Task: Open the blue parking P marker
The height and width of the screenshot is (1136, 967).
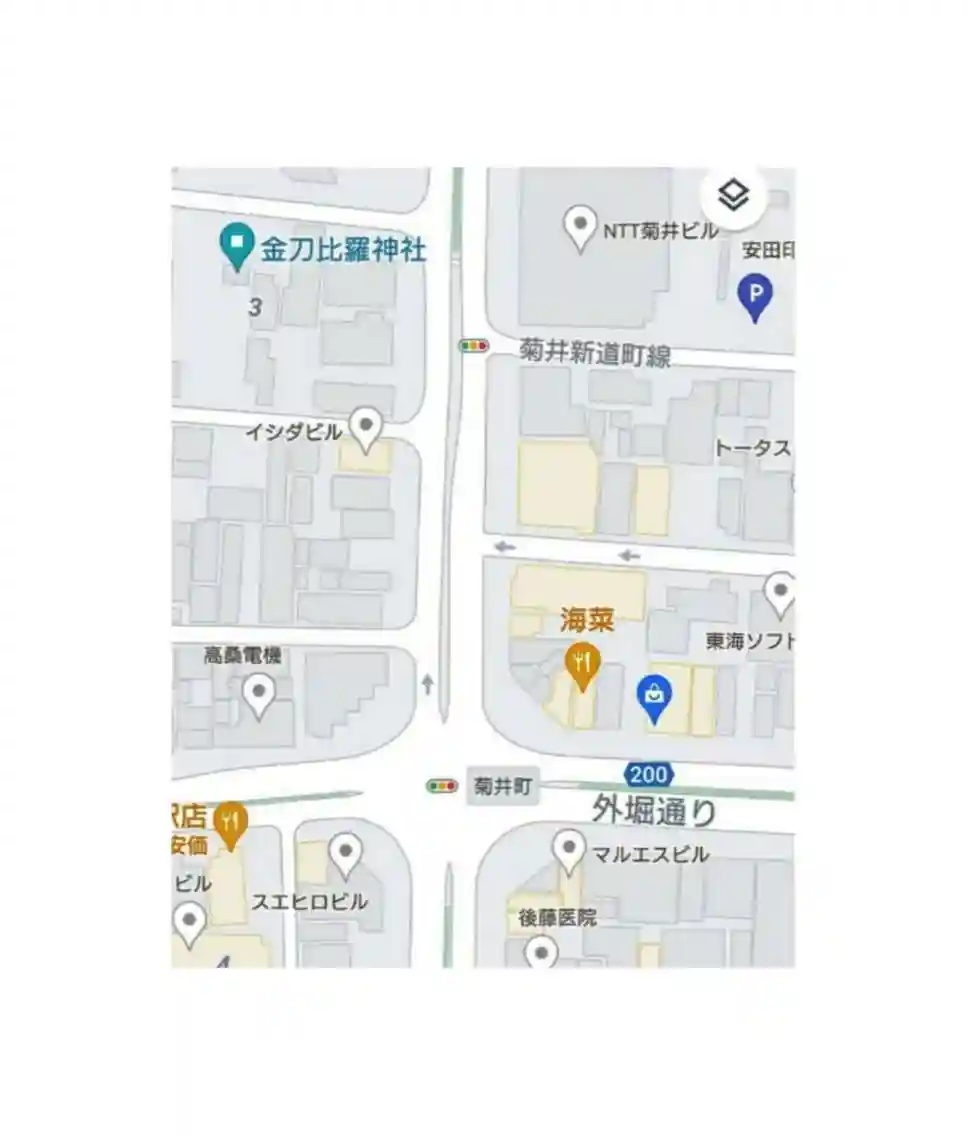Action: point(755,296)
